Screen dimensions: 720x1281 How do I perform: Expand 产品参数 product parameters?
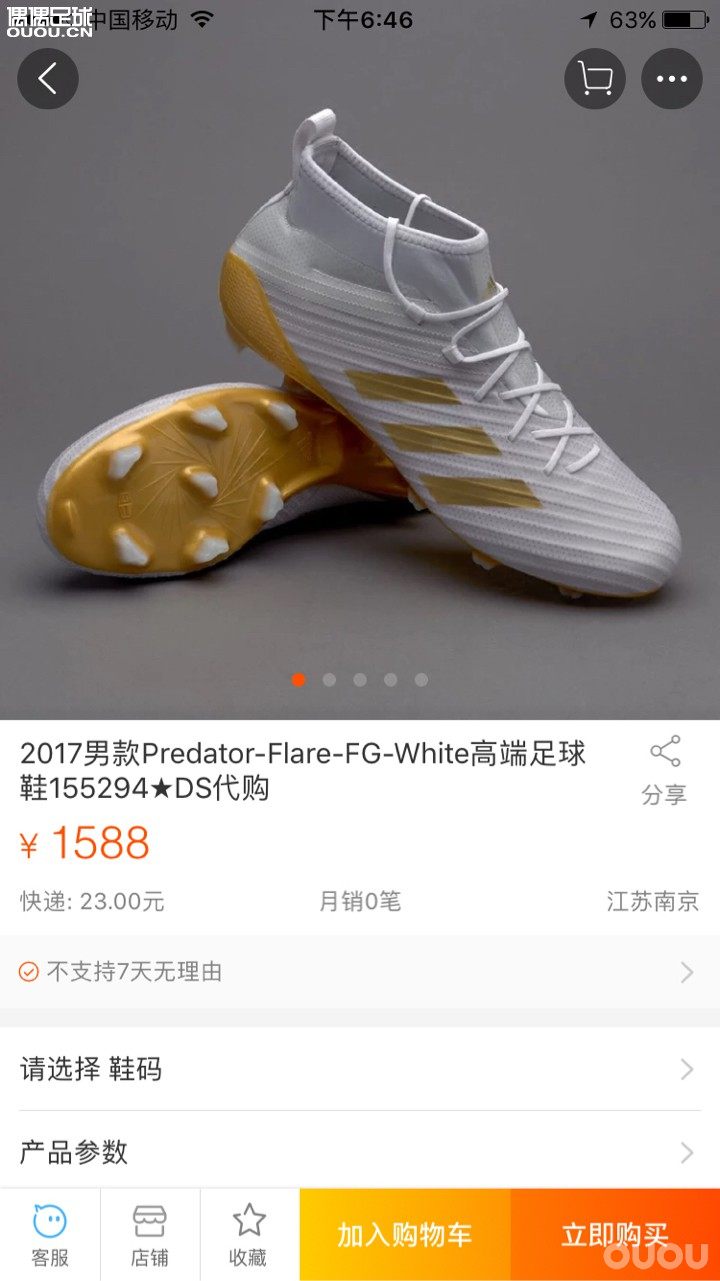pos(360,1152)
